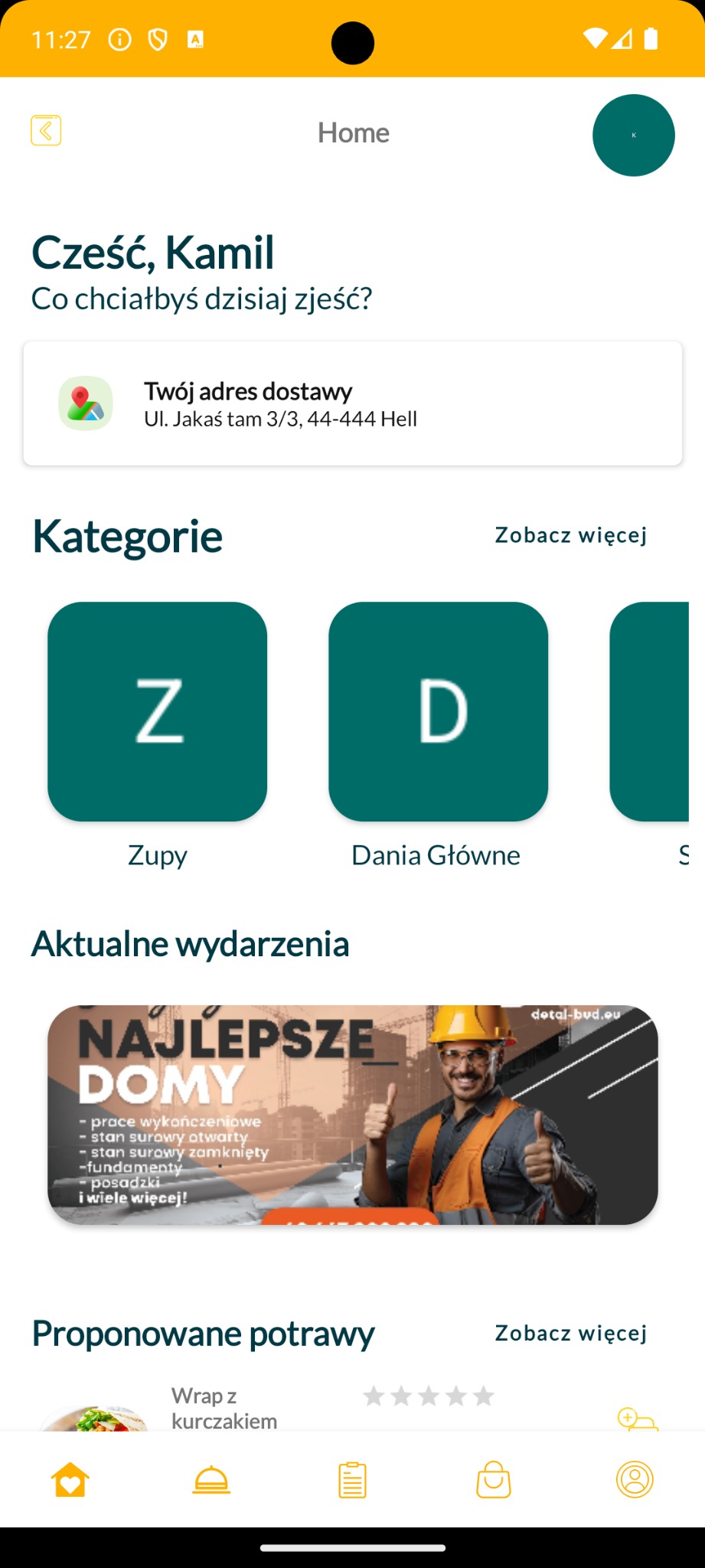The width and height of the screenshot is (705, 1568).
Task: Select the Home icon in bottom navigation
Action: click(68, 1479)
